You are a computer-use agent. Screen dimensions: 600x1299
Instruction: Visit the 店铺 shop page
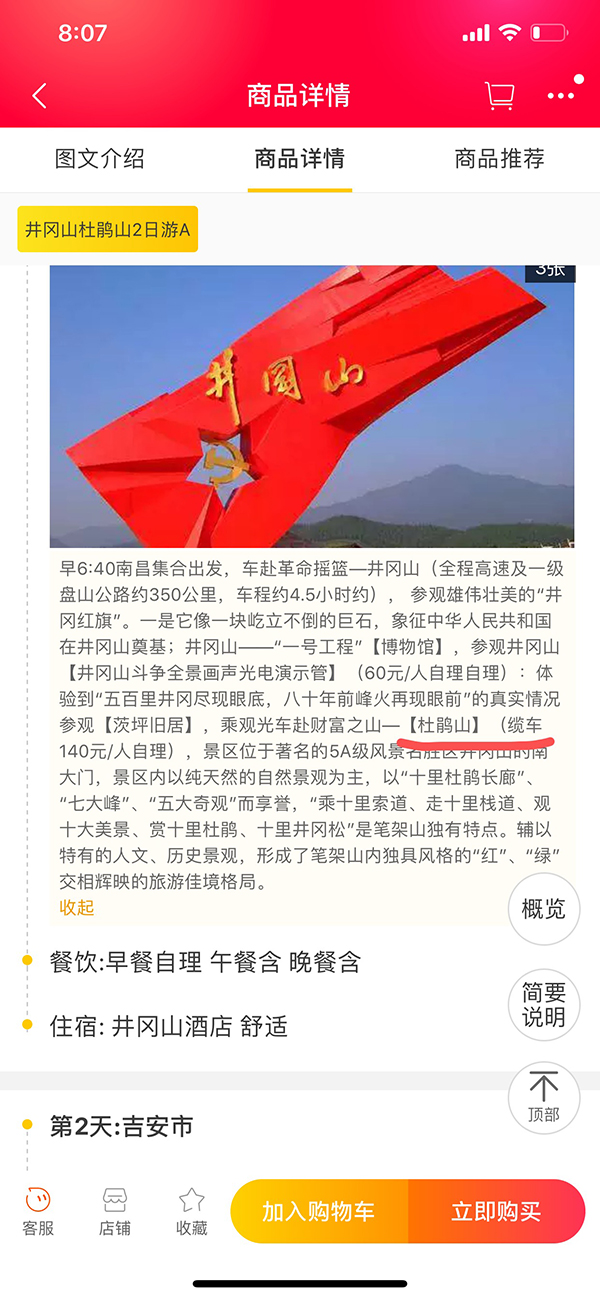click(115, 1211)
